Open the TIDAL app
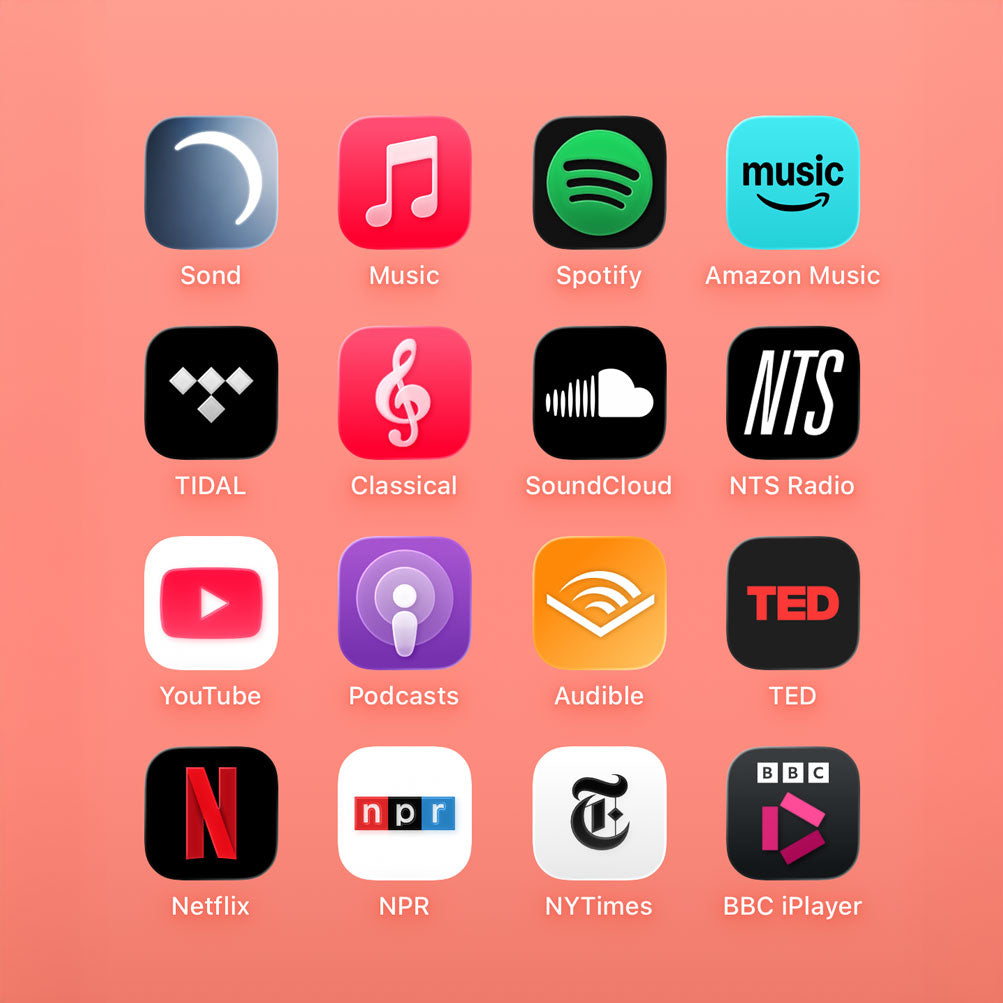 pos(211,392)
